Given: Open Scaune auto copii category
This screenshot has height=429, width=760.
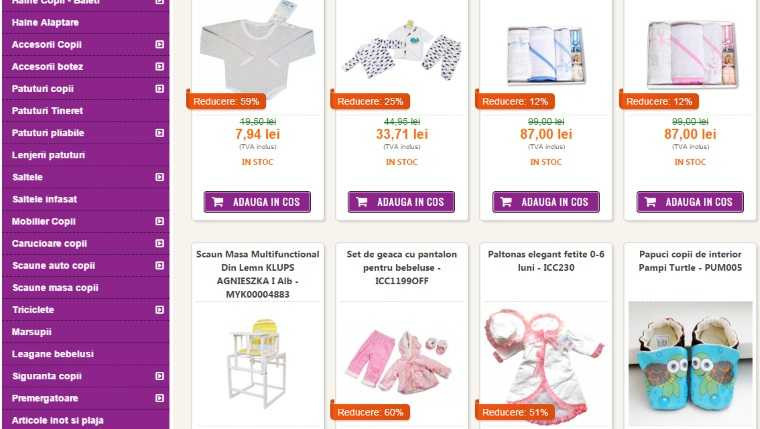Looking at the screenshot, I should pyautogui.click(x=53, y=265).
